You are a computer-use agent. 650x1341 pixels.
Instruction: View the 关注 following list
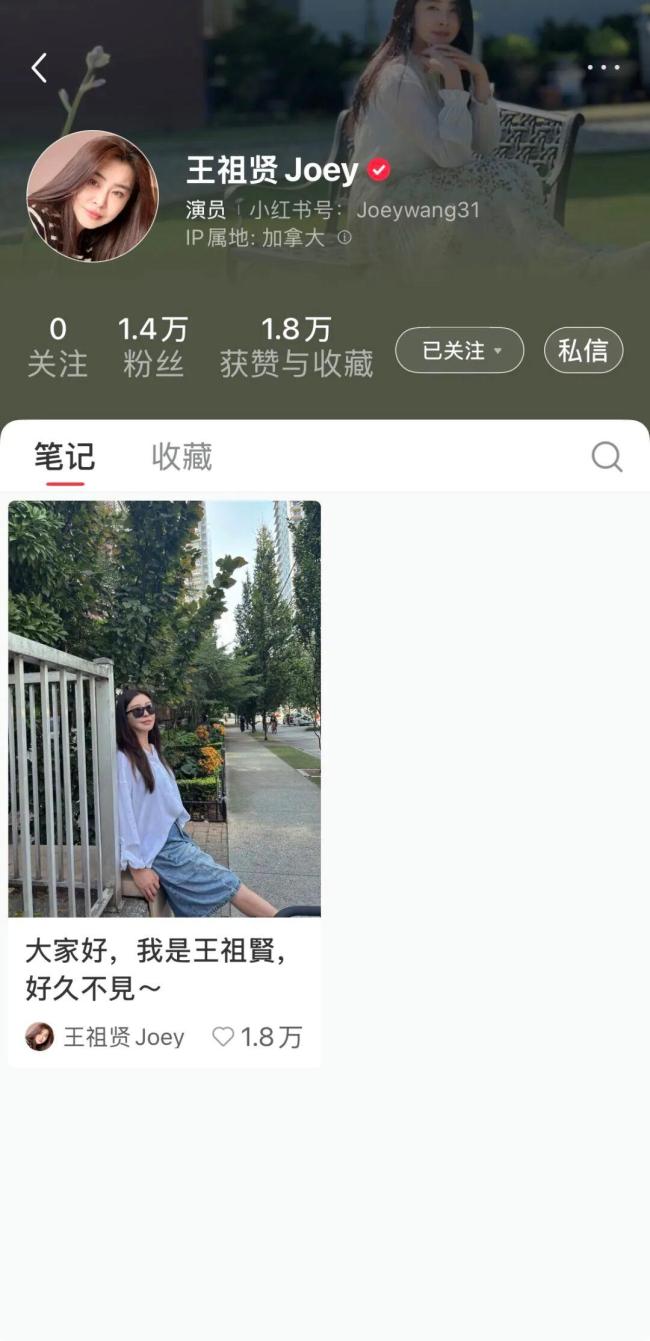click(x=57, y=346)
